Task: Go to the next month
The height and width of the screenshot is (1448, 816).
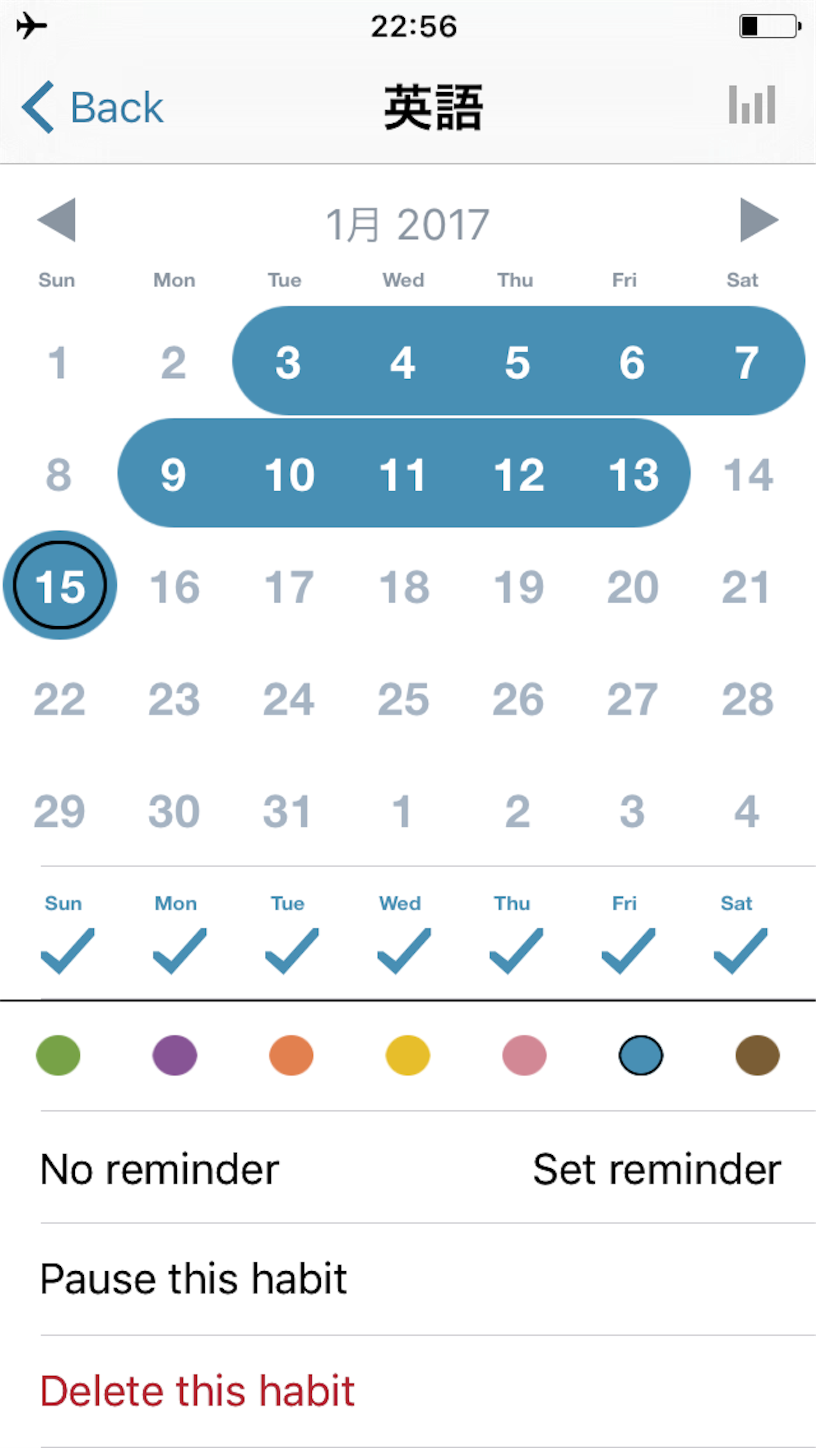Action: click(x=759, y=220)
